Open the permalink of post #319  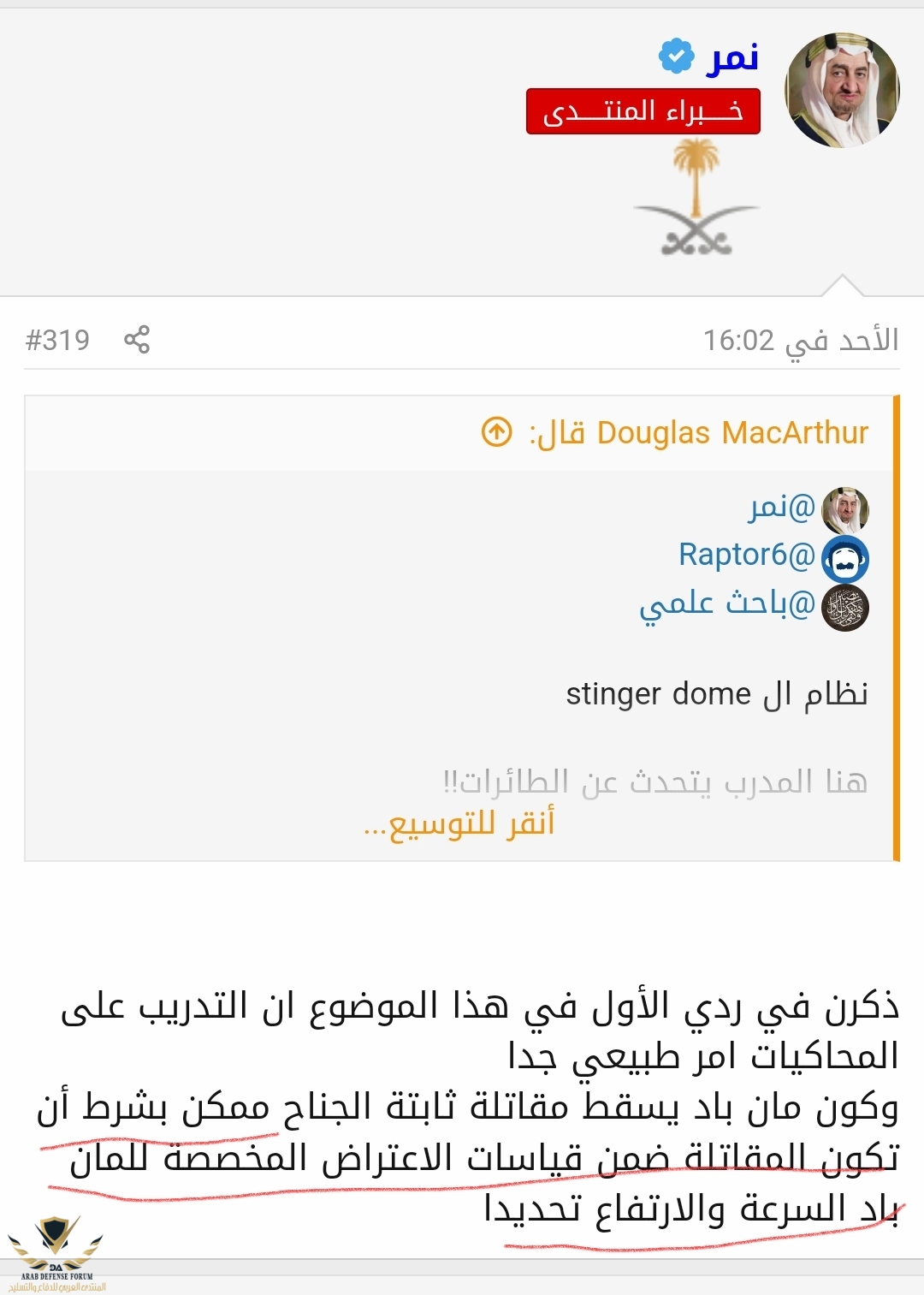(57, 340)
